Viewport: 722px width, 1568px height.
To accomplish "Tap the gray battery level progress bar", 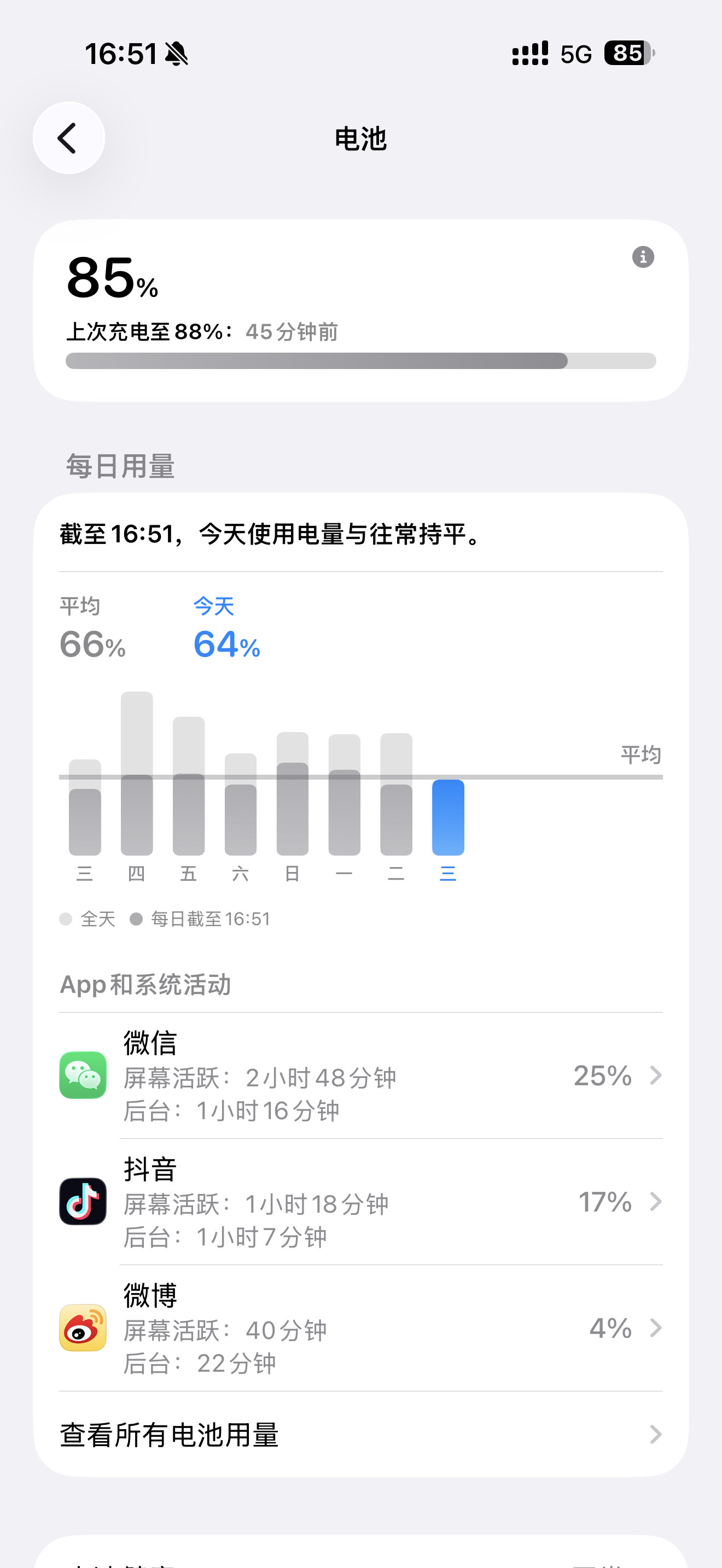I will [x=361, y=361].
